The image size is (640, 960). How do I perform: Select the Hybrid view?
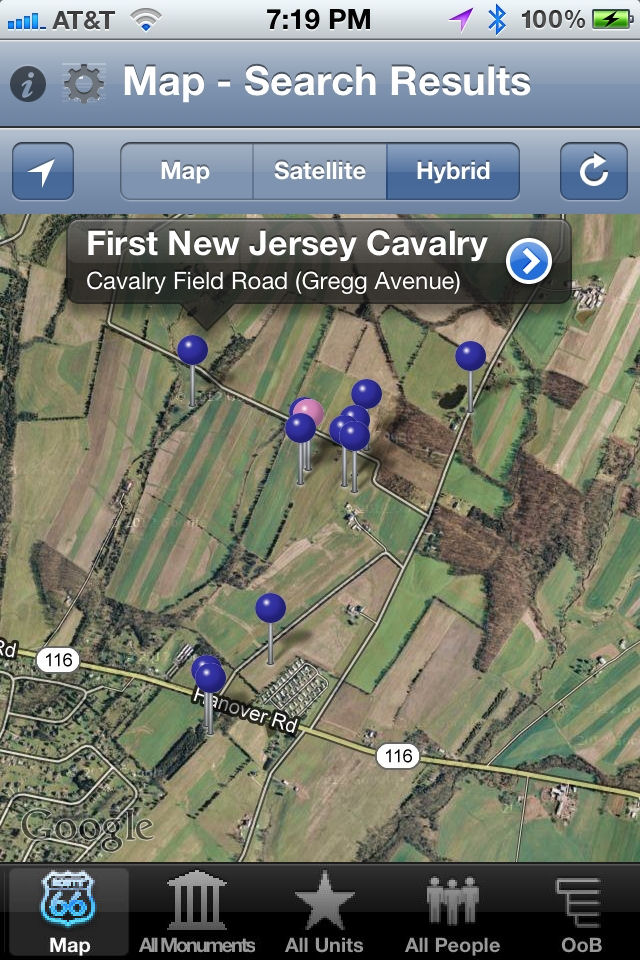click(453, 172)
